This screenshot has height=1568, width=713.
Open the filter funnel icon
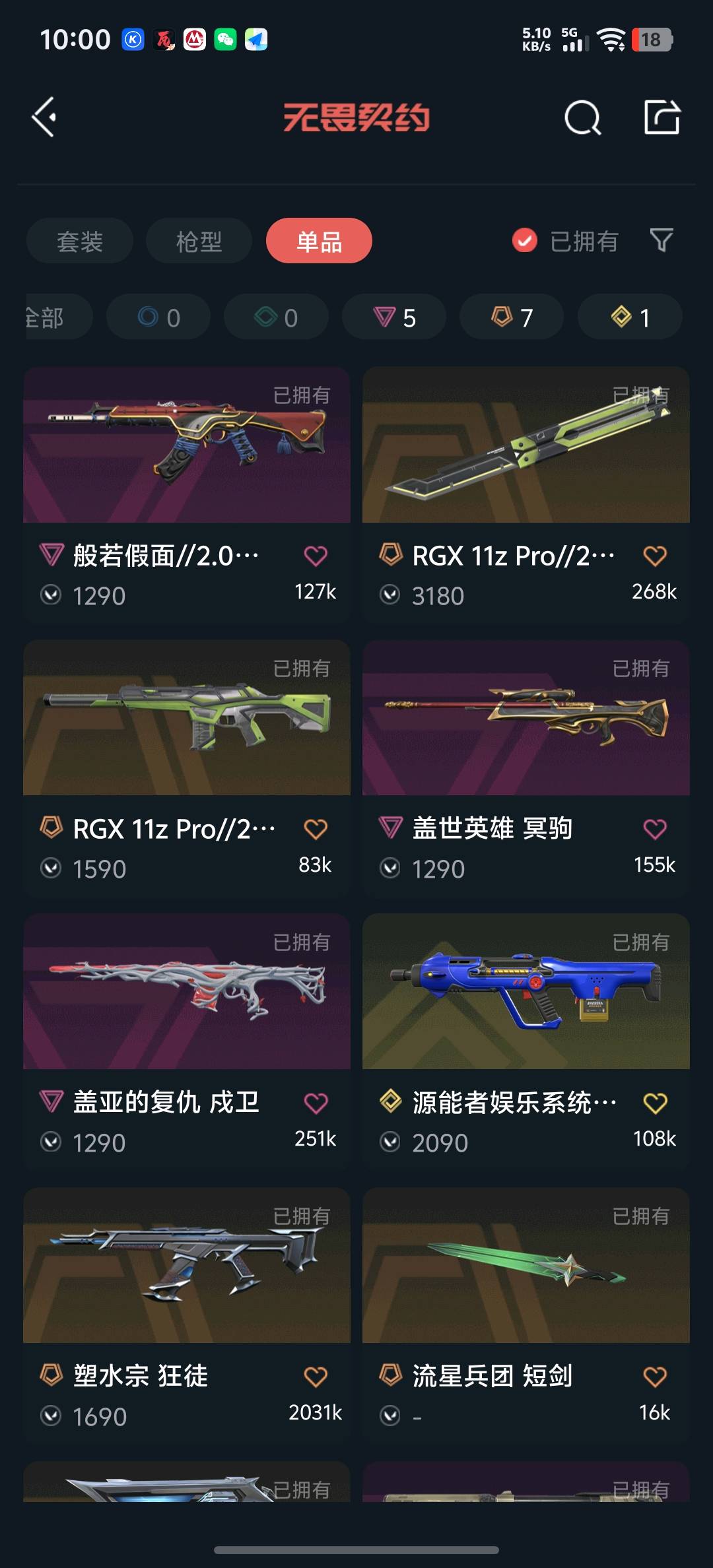[x=661, y=240]
